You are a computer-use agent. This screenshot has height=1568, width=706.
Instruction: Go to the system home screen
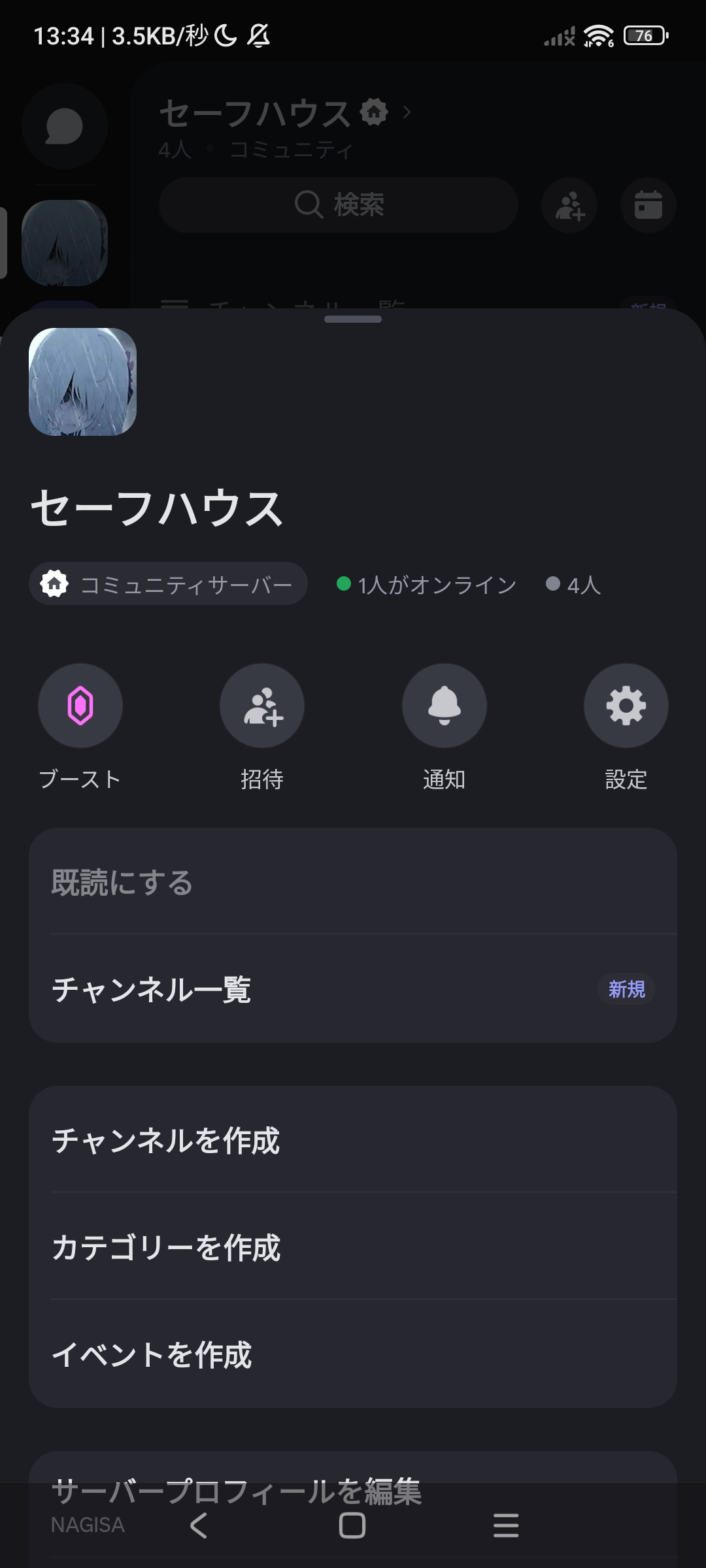click(x=352, y=1526)
